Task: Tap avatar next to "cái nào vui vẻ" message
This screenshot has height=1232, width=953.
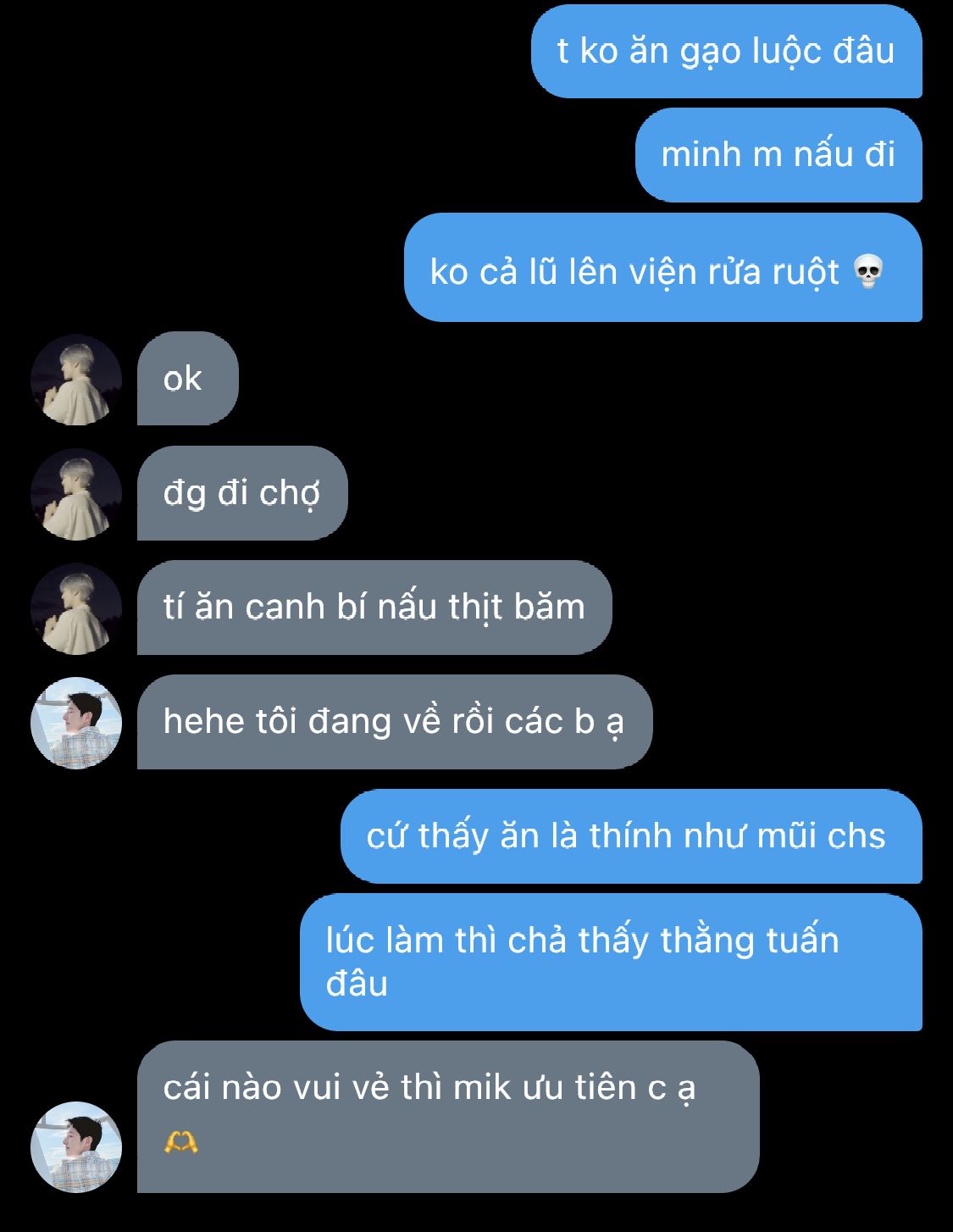Action: coord(76,1147)
